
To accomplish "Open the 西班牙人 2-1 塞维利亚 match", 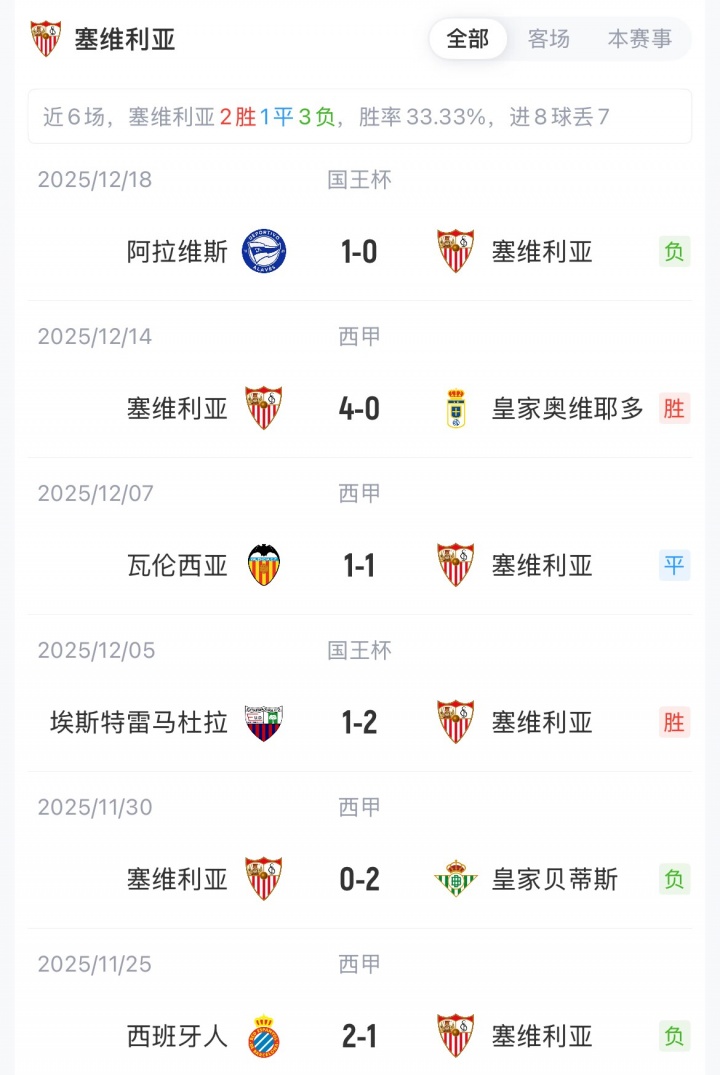I will (359, 1036).
